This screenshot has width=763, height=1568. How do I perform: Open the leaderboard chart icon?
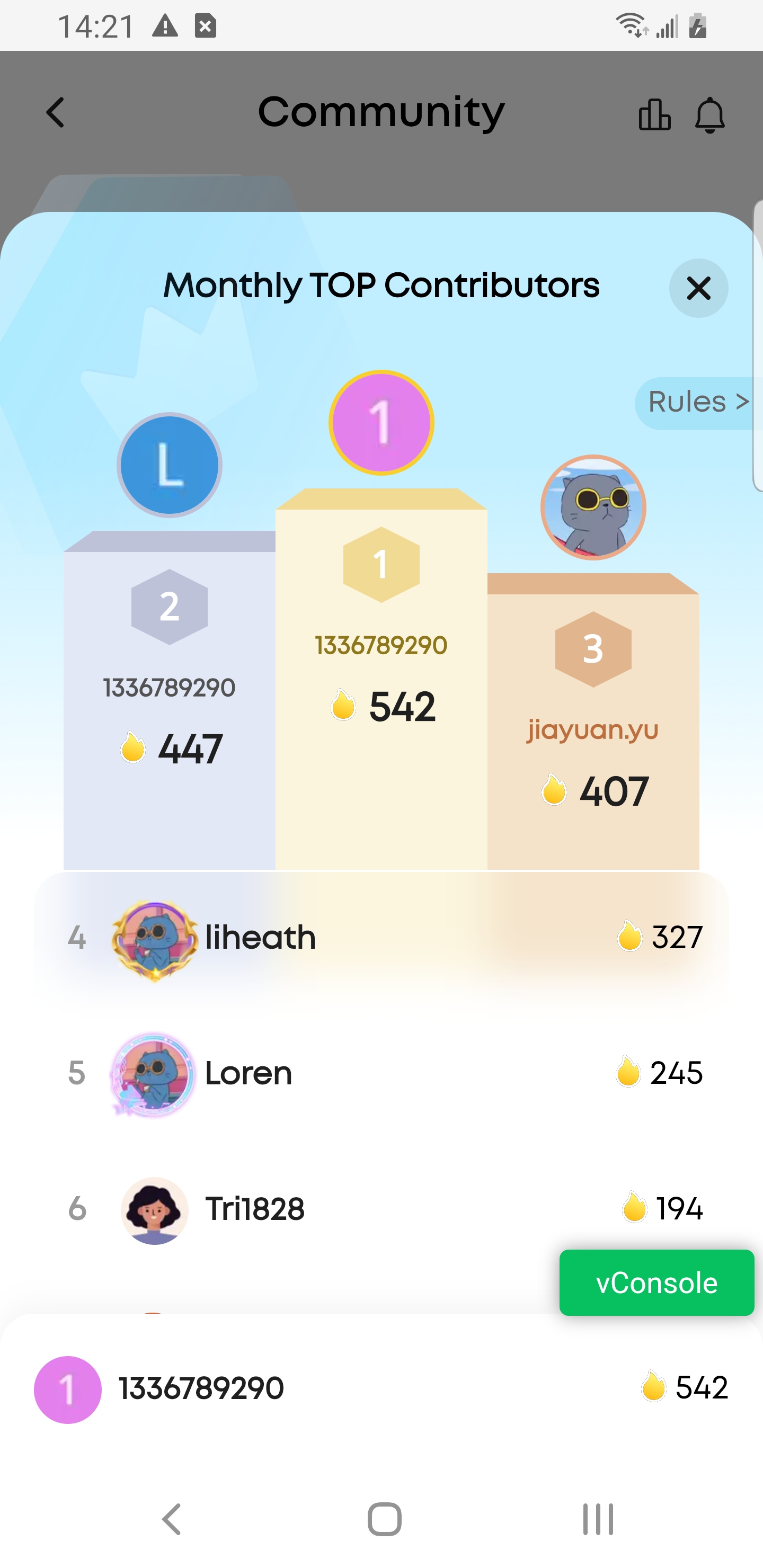(x=654, y=114)
